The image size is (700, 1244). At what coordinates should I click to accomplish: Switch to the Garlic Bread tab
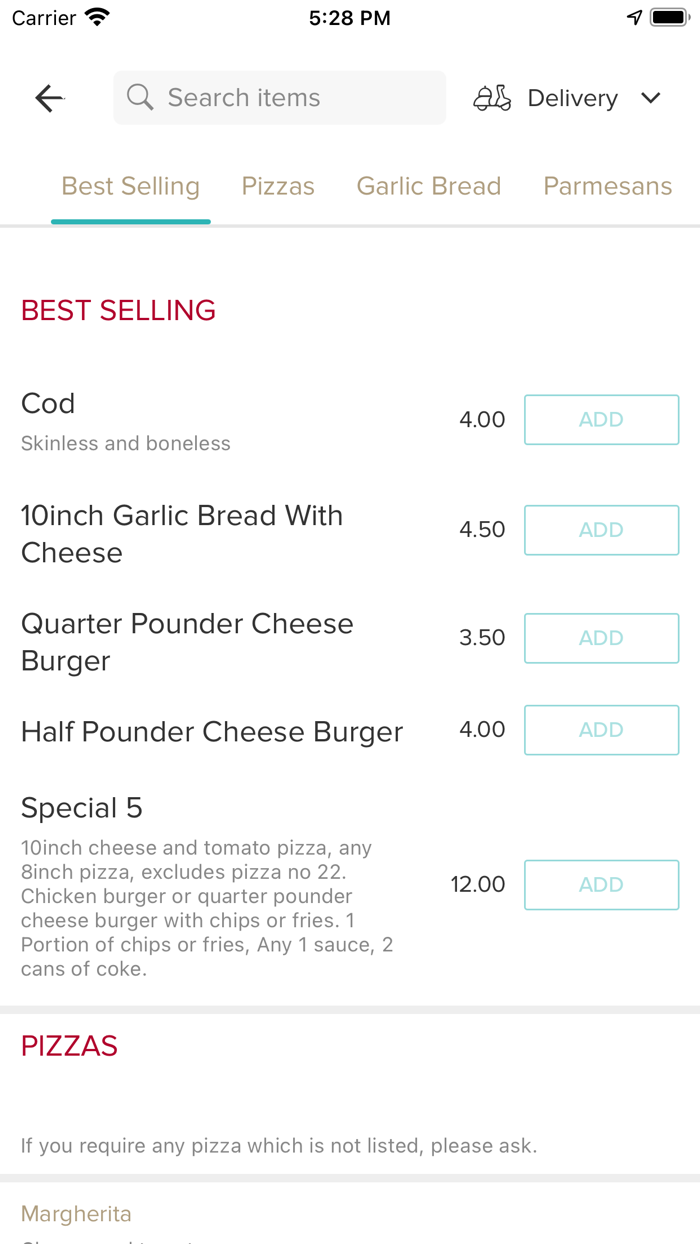(x=429, y=186)
